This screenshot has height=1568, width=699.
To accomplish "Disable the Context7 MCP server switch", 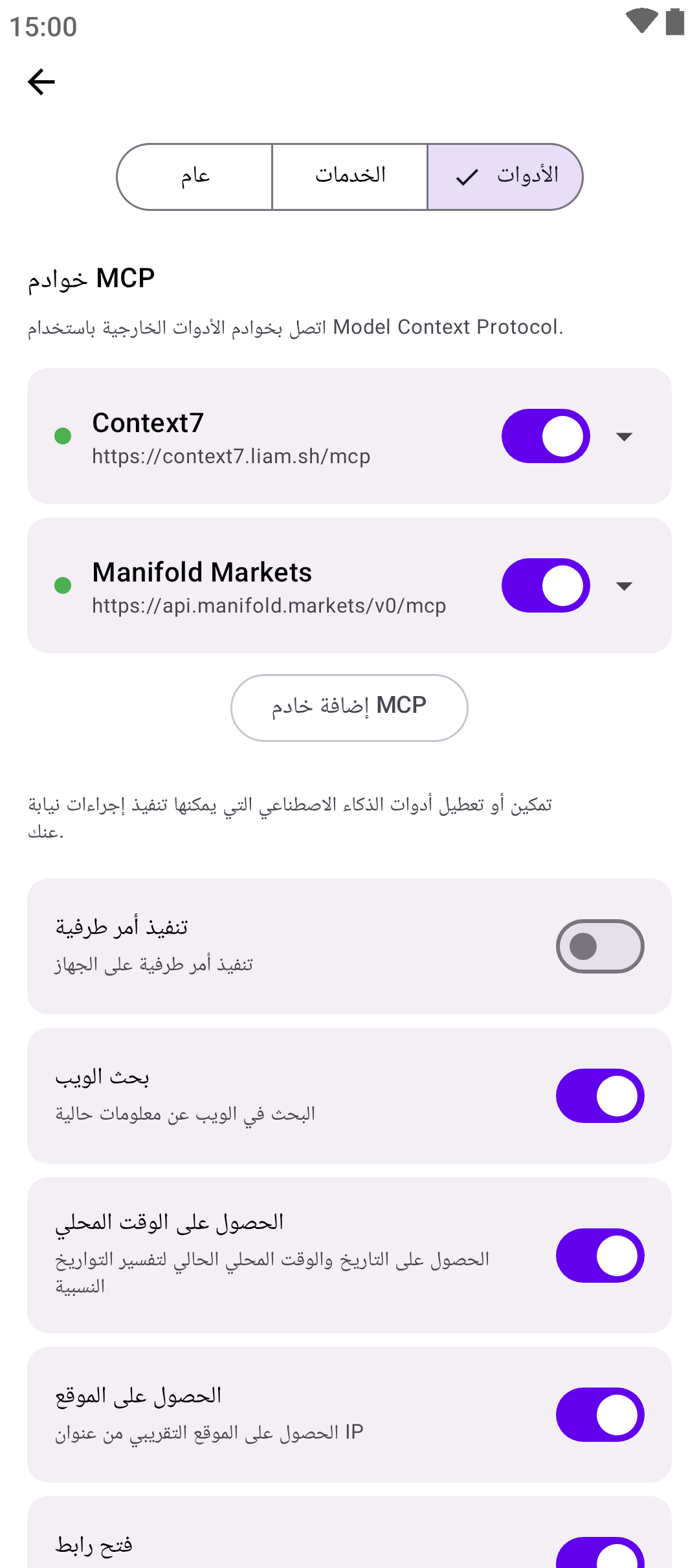I will click(x=546, y=436).
